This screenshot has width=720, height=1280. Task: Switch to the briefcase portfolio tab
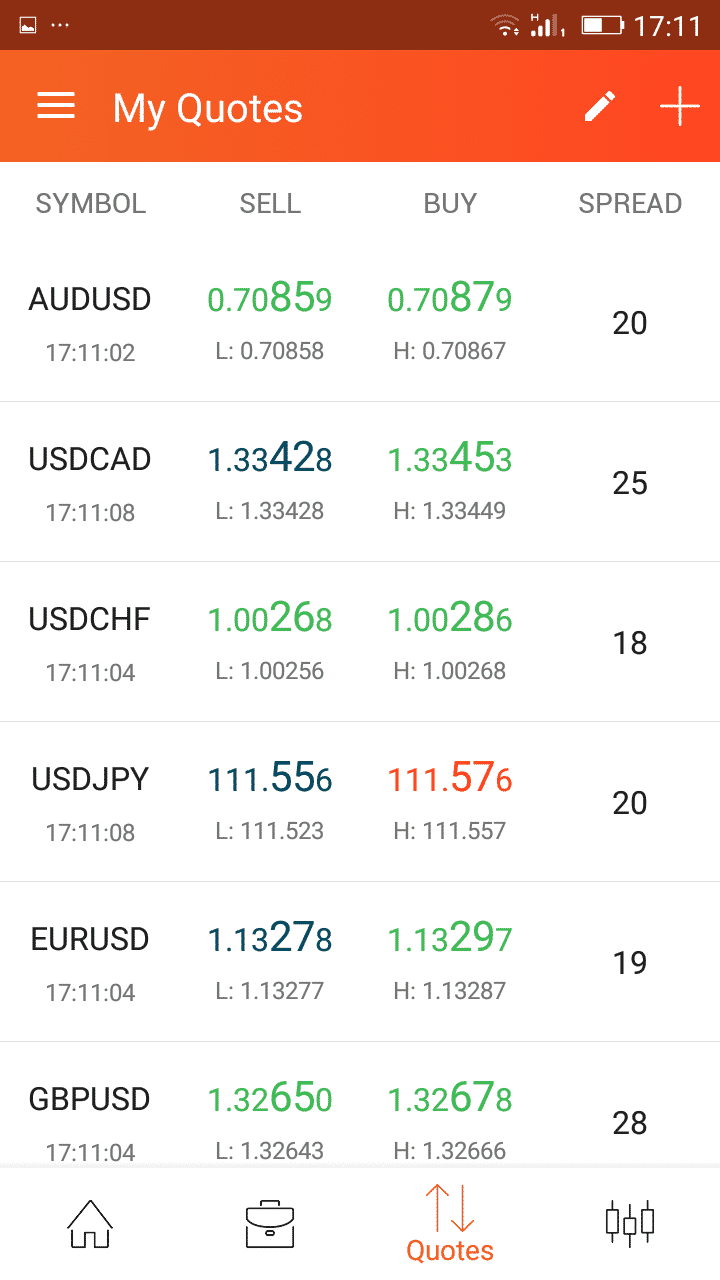(x=270, y=1223)
